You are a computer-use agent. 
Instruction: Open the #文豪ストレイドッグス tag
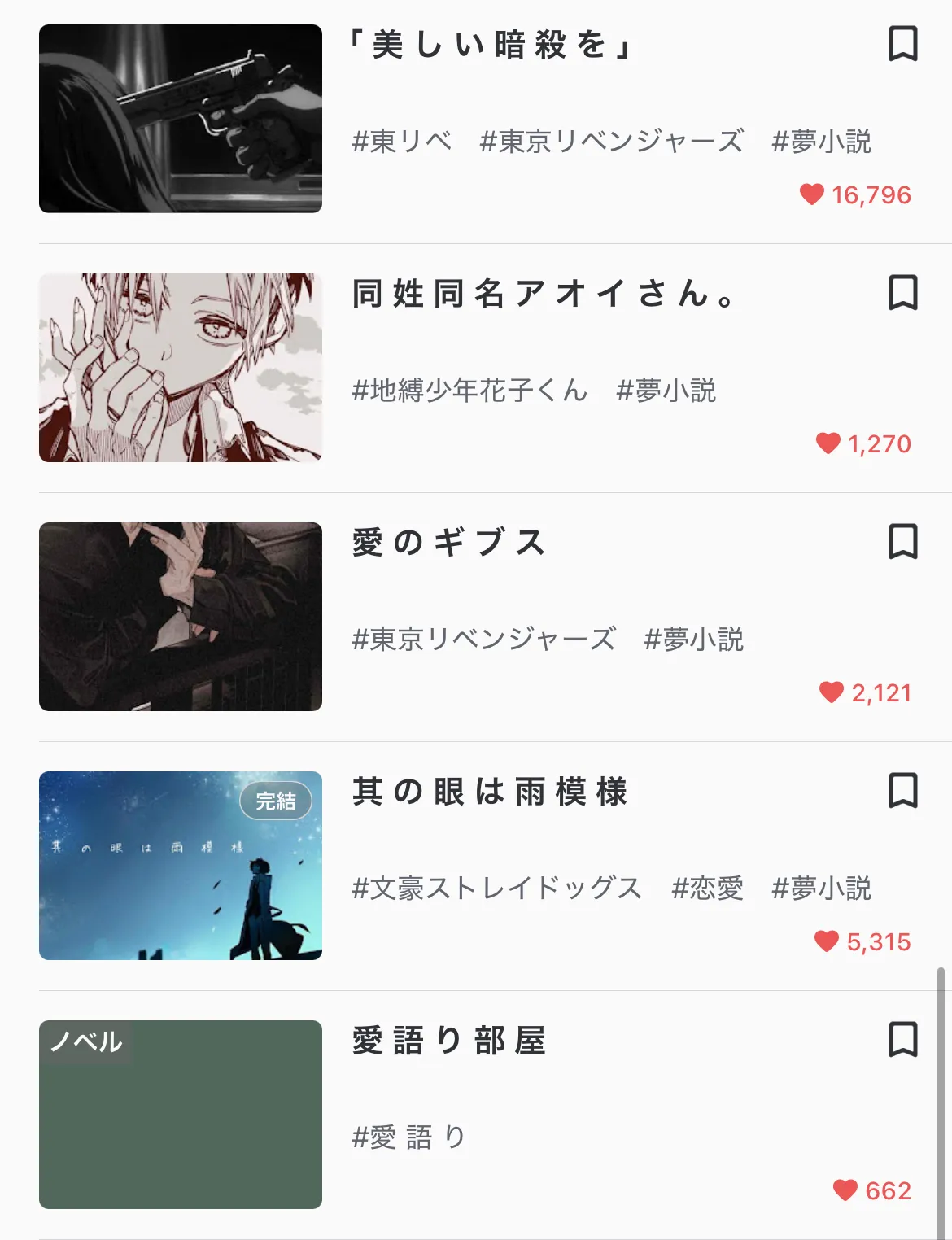[x=497, y=889]
